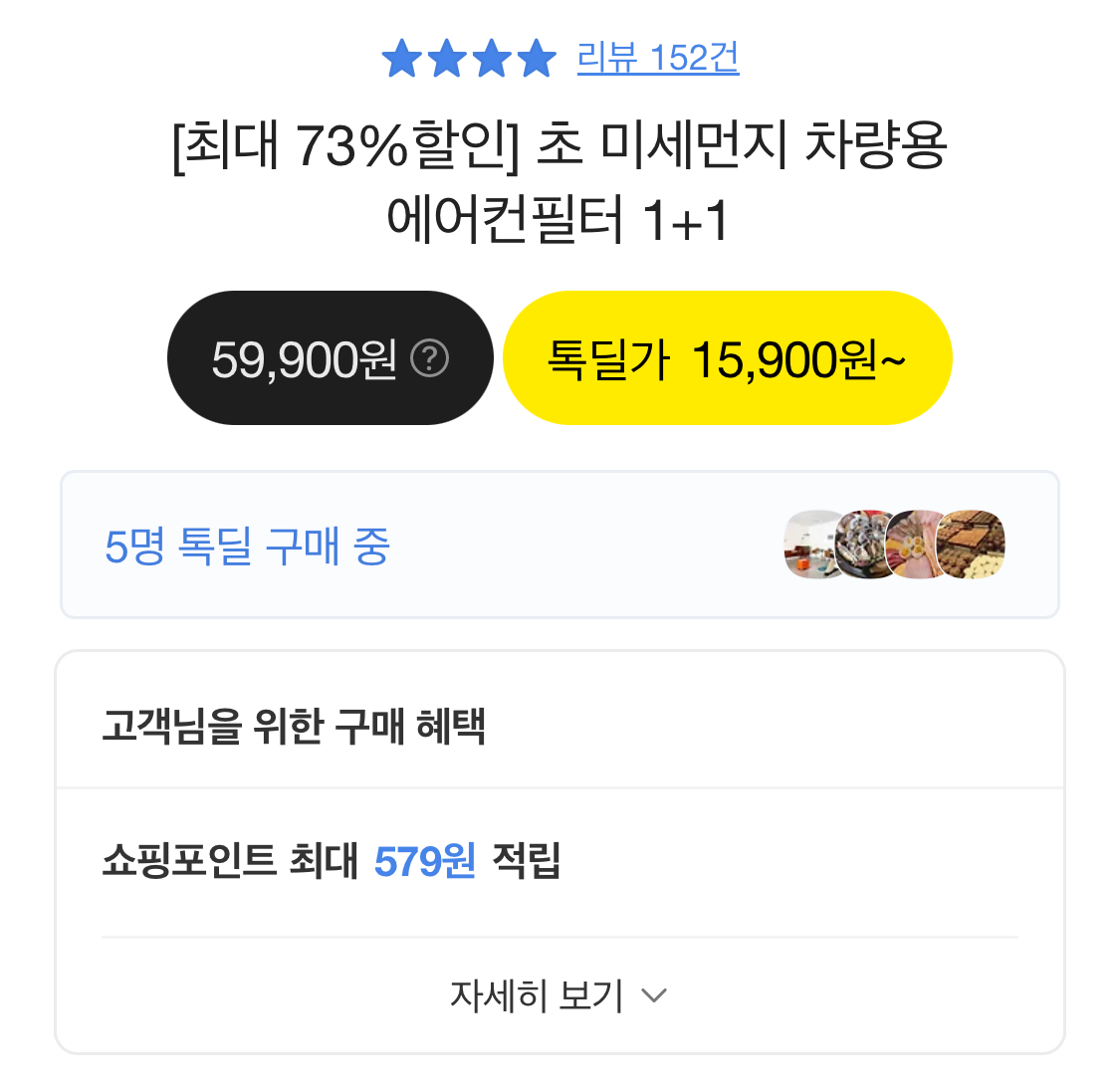Select the 톡딜가 15,900원~ button

pyautogui.click(x=727, y=357)
